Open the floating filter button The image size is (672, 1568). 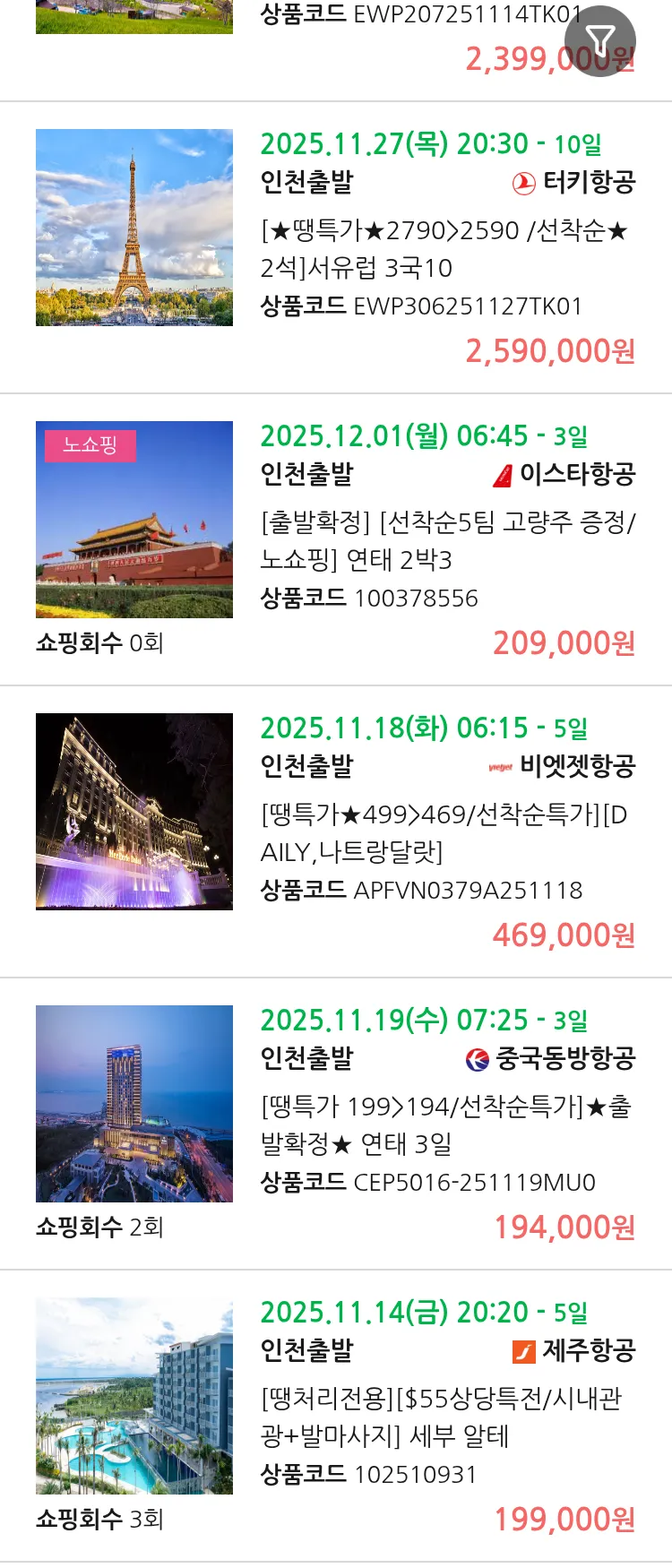[599, 41]
